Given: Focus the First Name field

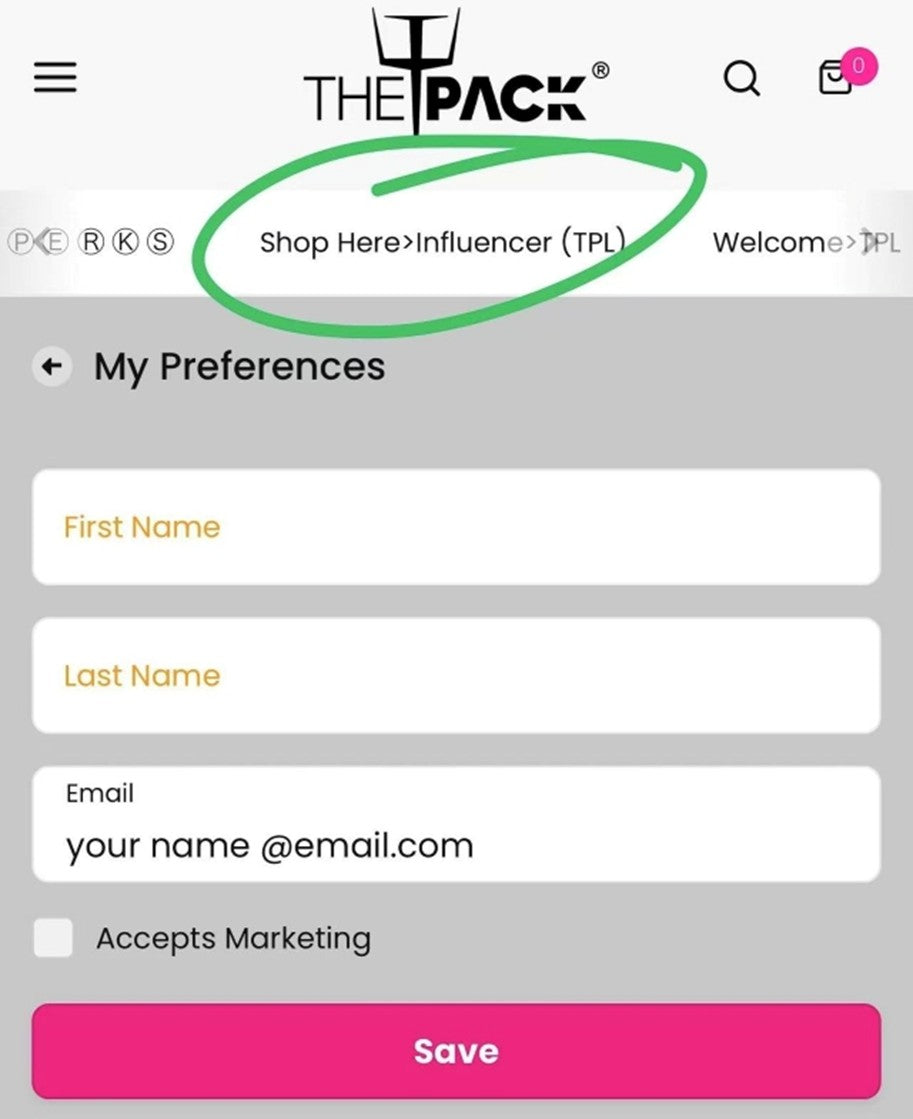Looking at the screenshot, I should [x=456, y=527].
